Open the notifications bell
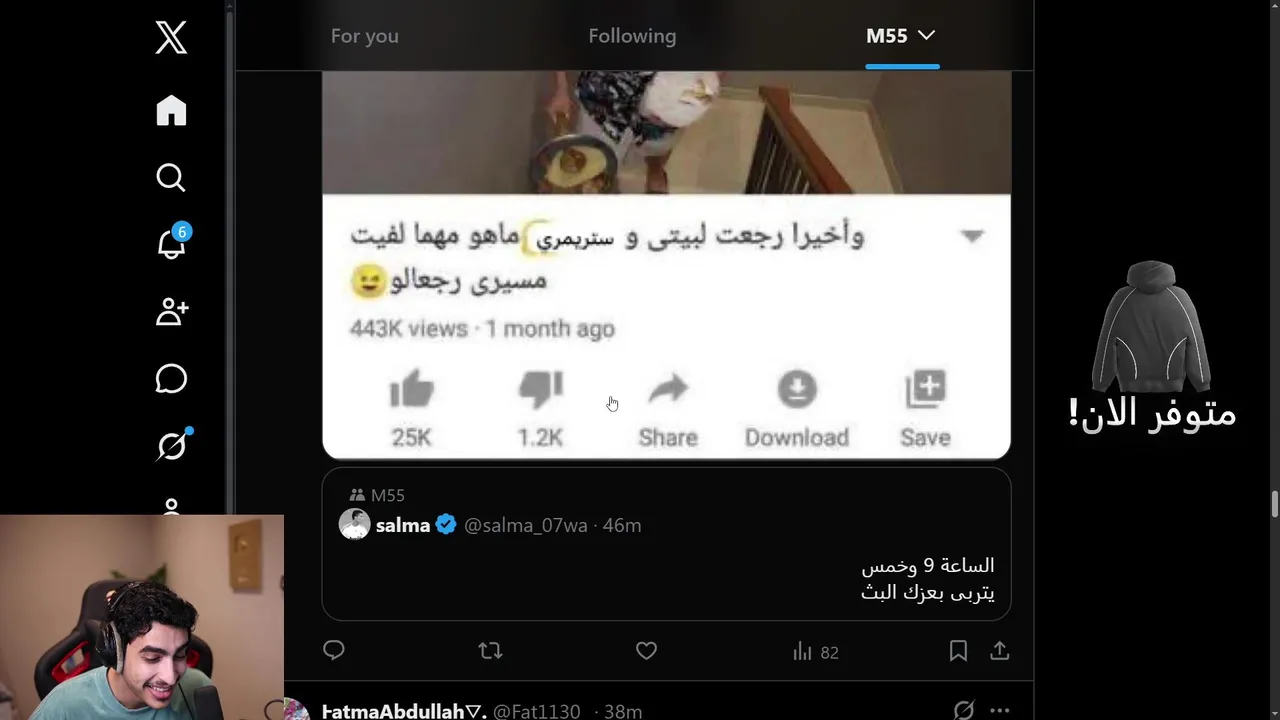Viewport: 1280px width, 720px height. tap(171, 243)
